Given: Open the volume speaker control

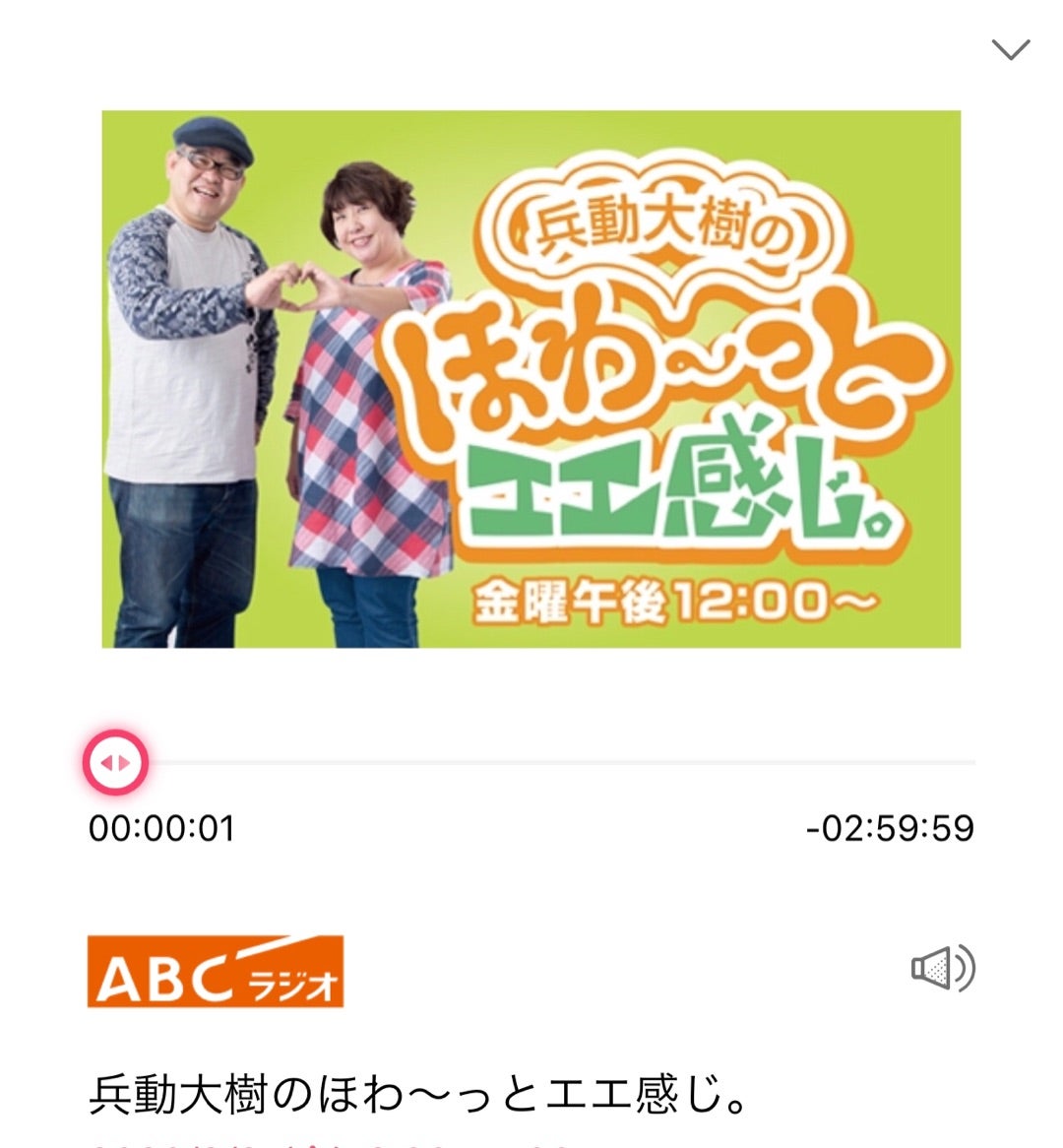Looking at the screenshot, I should pos(942,968).
